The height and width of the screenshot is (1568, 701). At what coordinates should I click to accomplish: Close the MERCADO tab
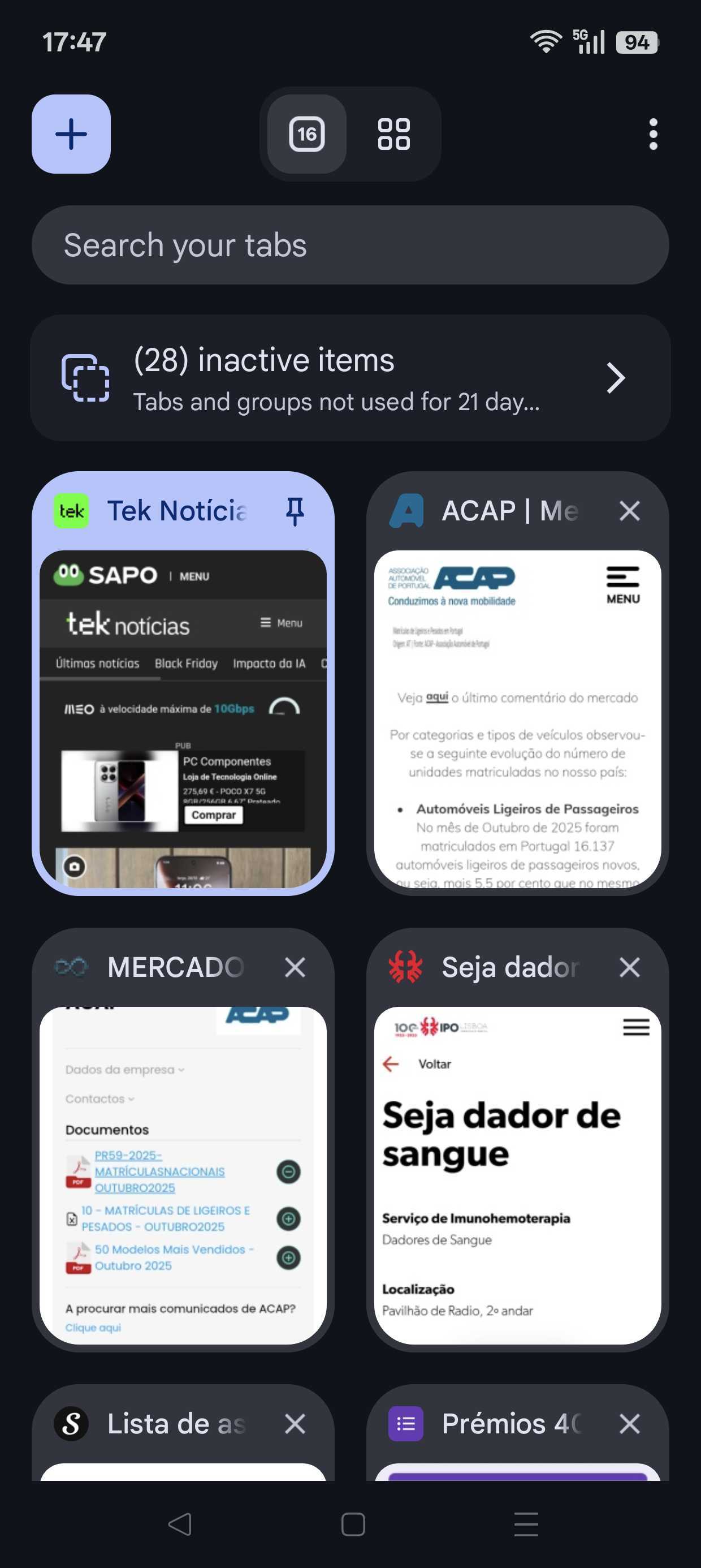(295, 967)
